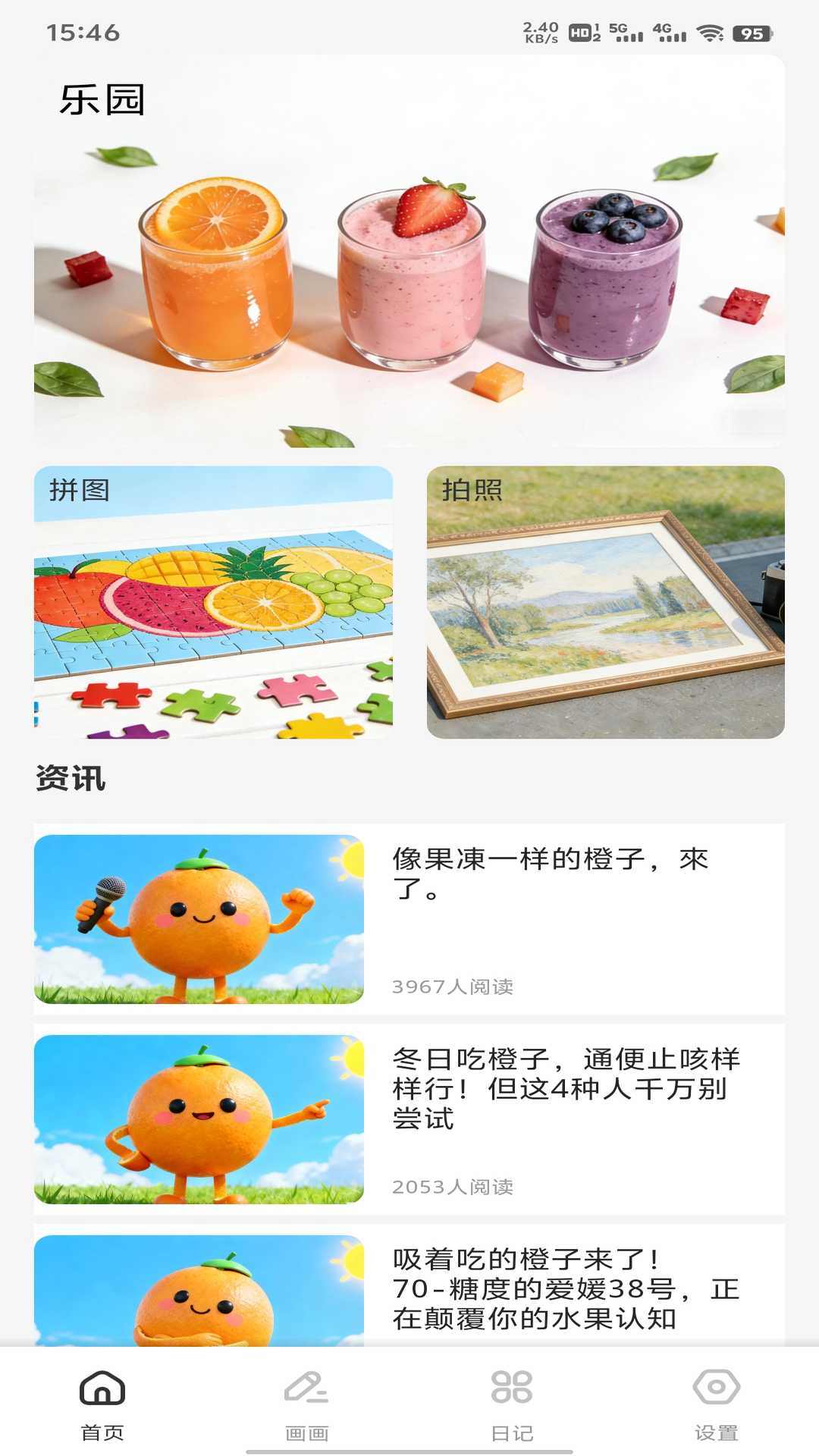Open the 拍照 photo feature card
The width and height of the screenshot is (819, 1456).
coord(605,607)
